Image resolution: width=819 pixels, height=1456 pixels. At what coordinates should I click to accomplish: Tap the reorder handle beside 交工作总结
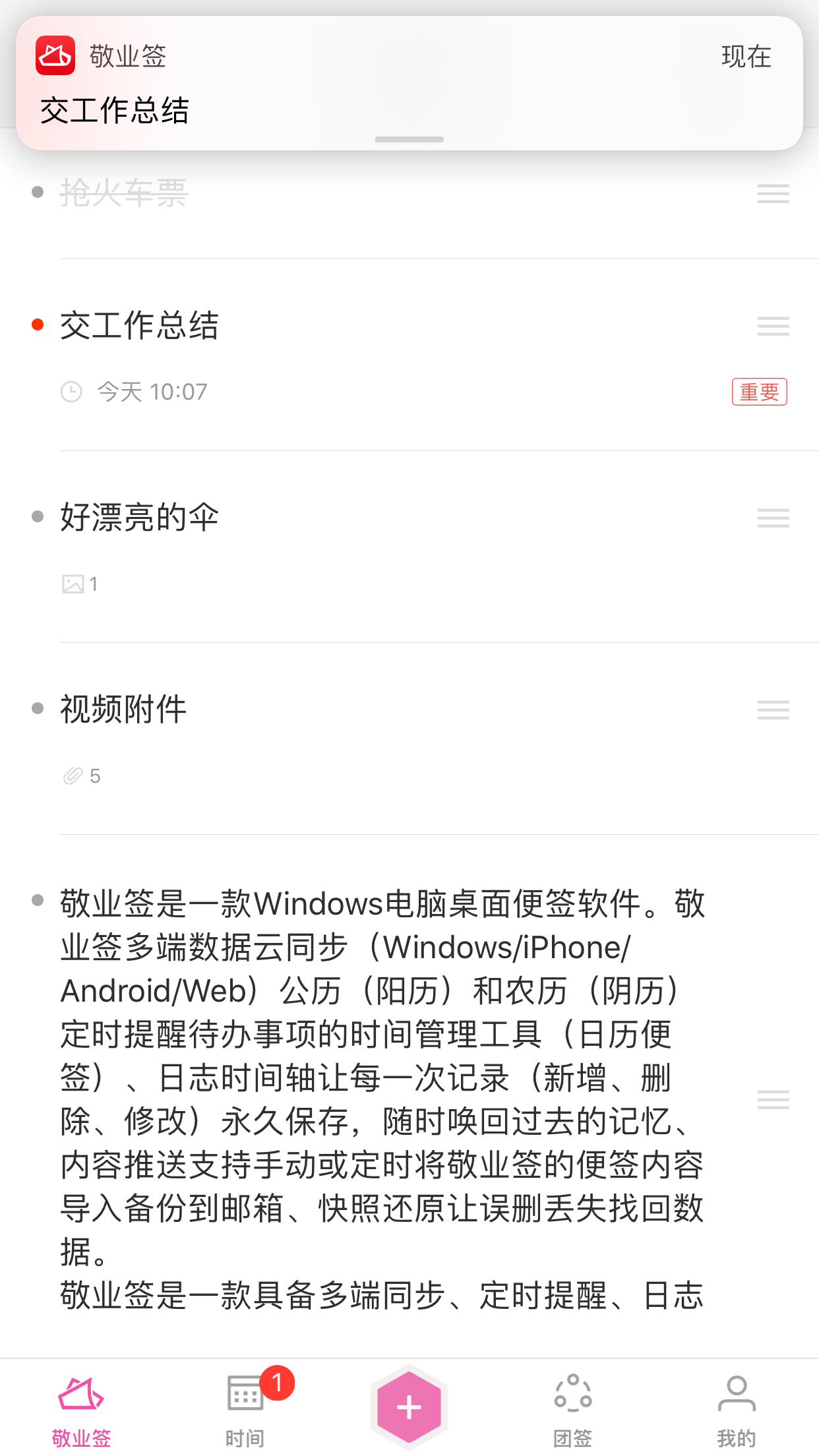coord(773,326)
